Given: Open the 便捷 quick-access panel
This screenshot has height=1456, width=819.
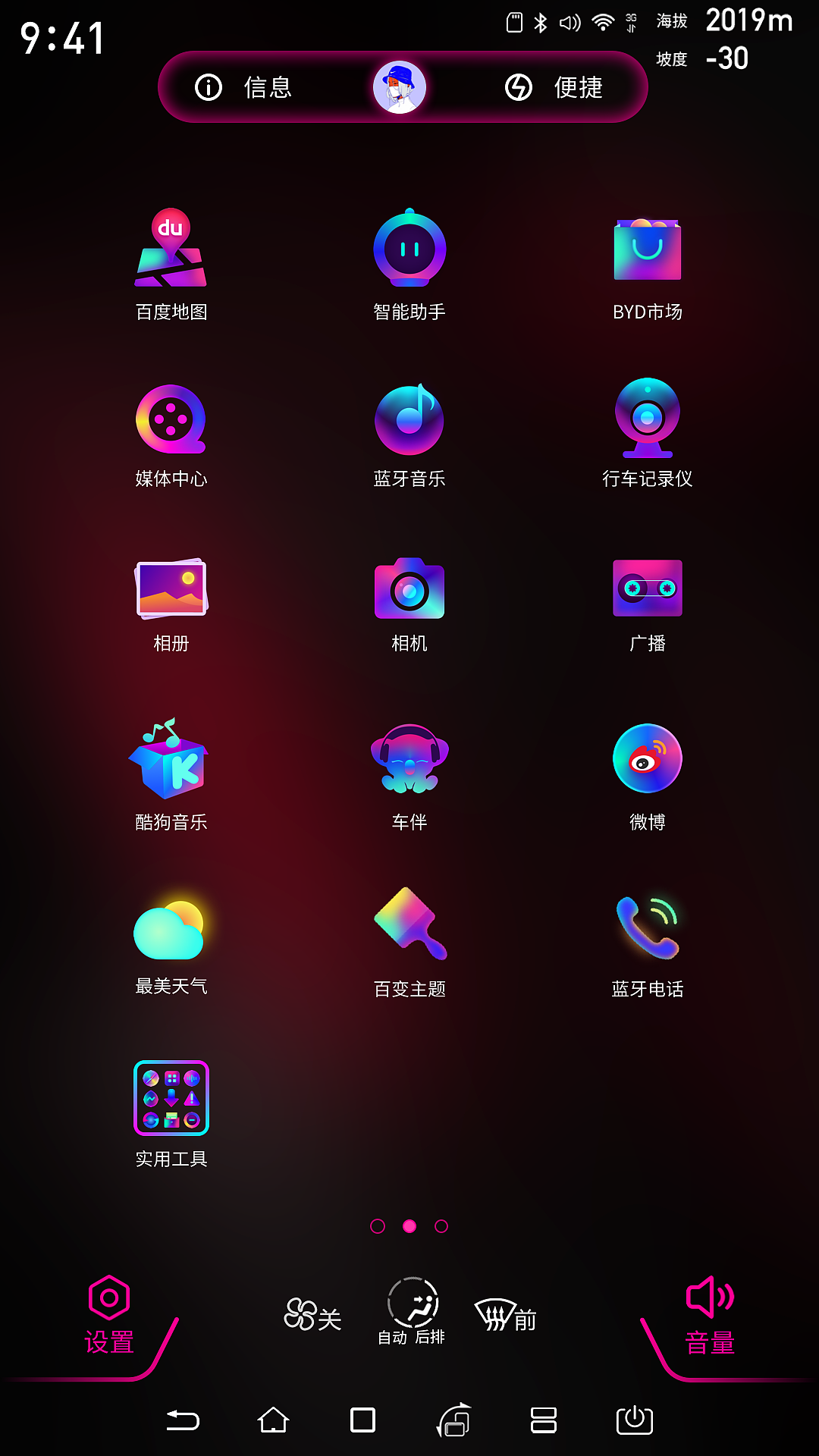Looking at the screenshot, I should click(554, 87).
